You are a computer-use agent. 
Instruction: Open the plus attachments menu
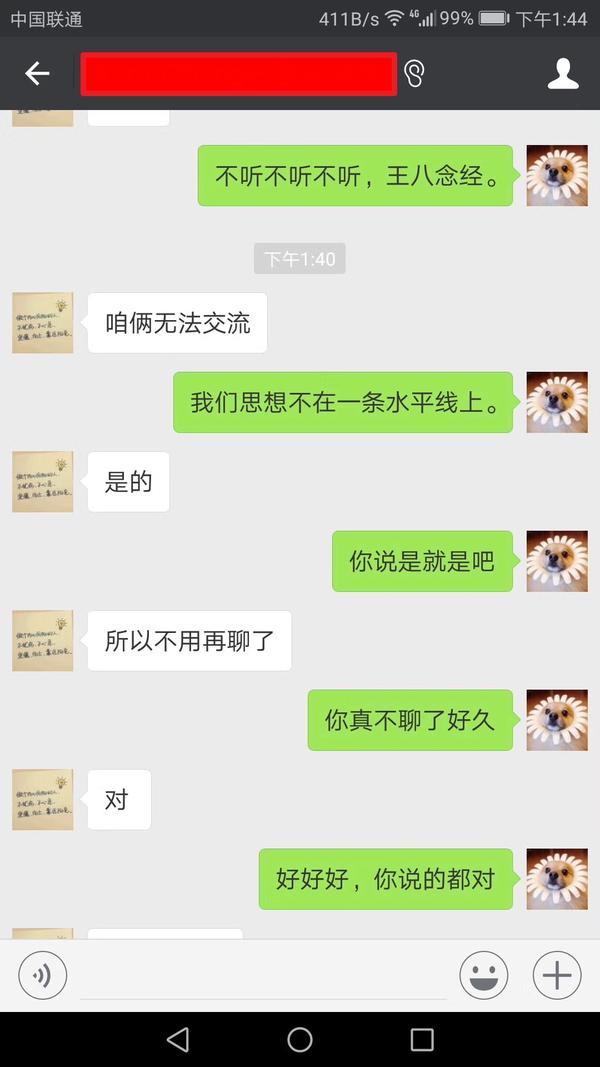[557, 975]
